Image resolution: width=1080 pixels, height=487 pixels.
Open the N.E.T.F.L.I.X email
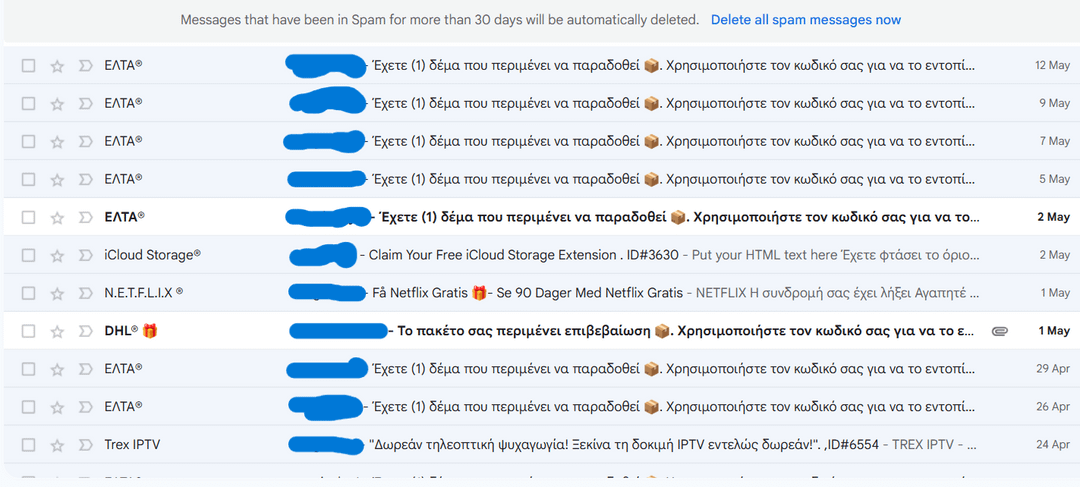click(x=600, y=293)
